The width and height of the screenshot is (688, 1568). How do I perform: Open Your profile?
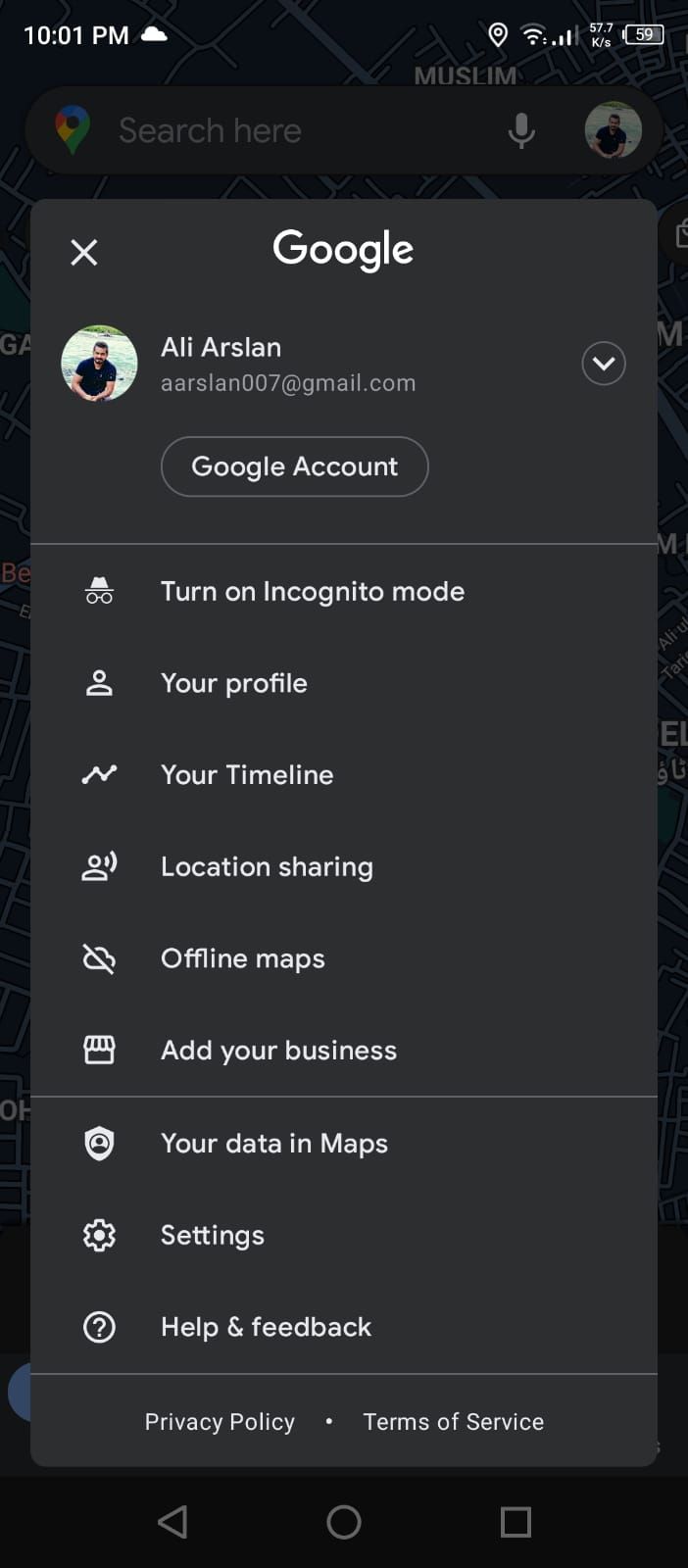point(233,683)
